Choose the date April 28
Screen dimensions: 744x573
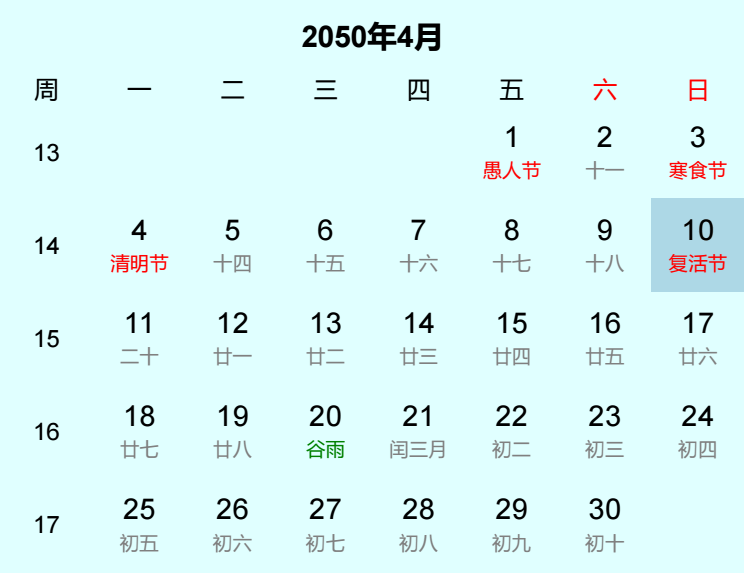point(418,524)
